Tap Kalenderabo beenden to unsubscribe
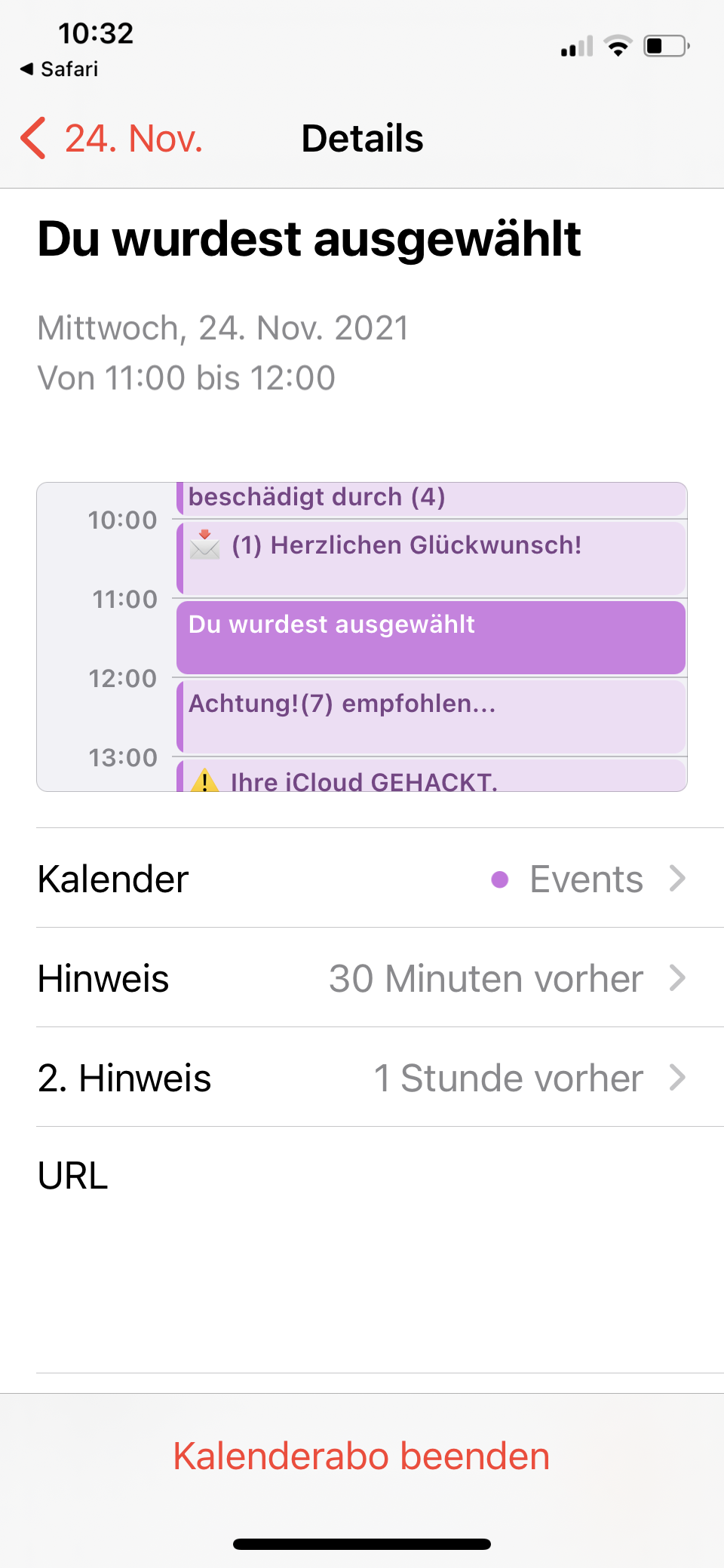This screenshot has height=1568, width=724. tap(361, 1456)
